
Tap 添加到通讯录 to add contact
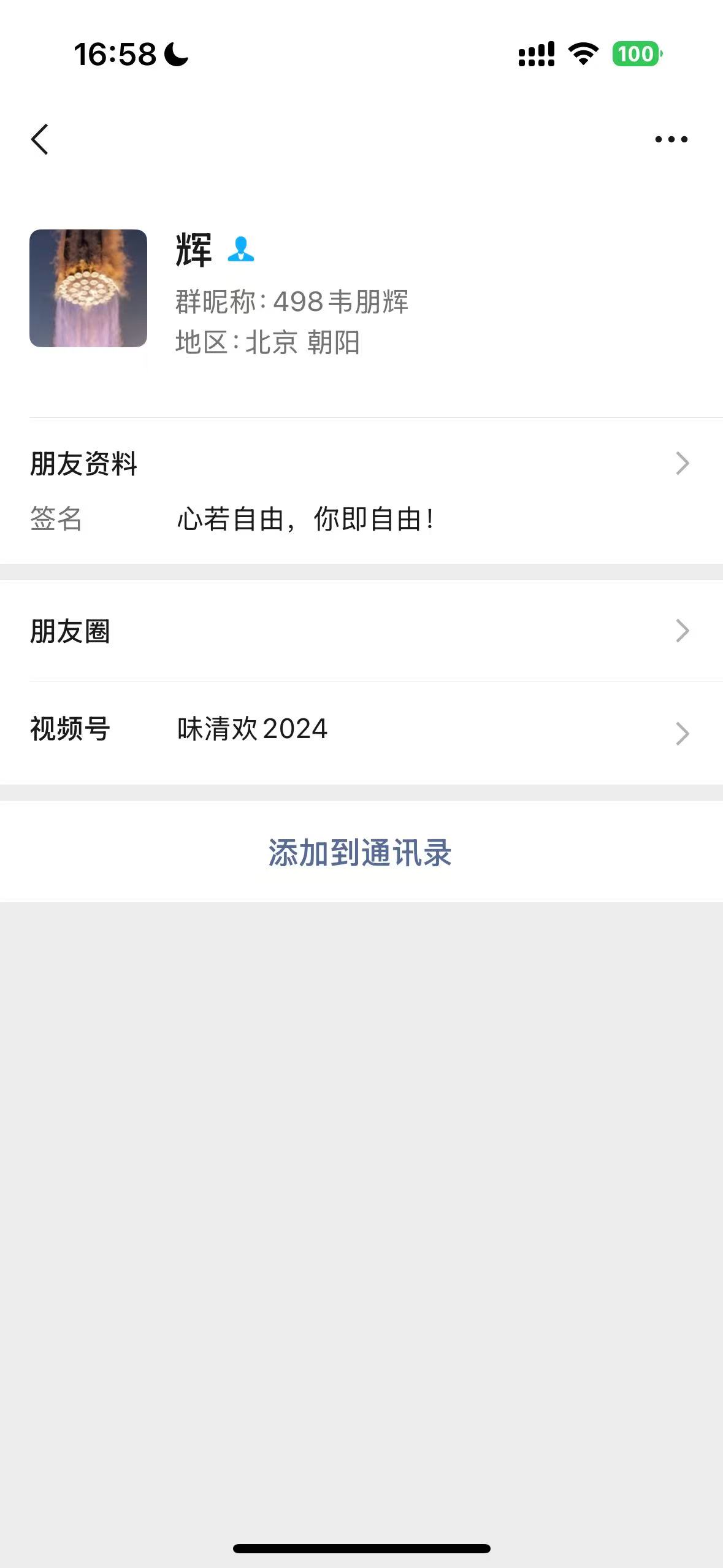click(361, 853)
